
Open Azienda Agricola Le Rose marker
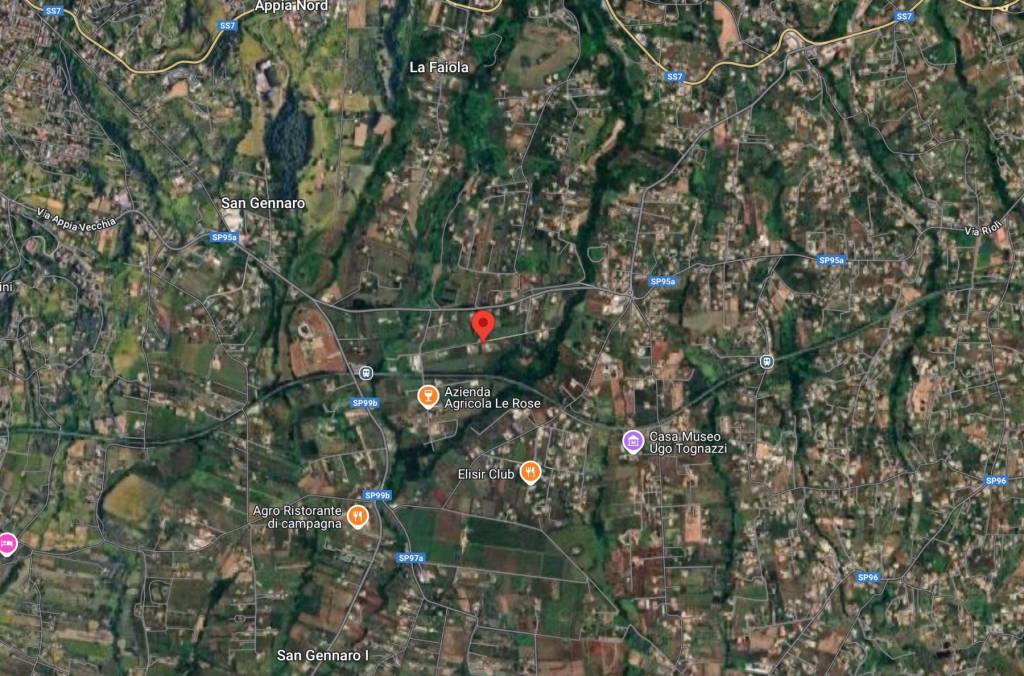tap(427, 396)
